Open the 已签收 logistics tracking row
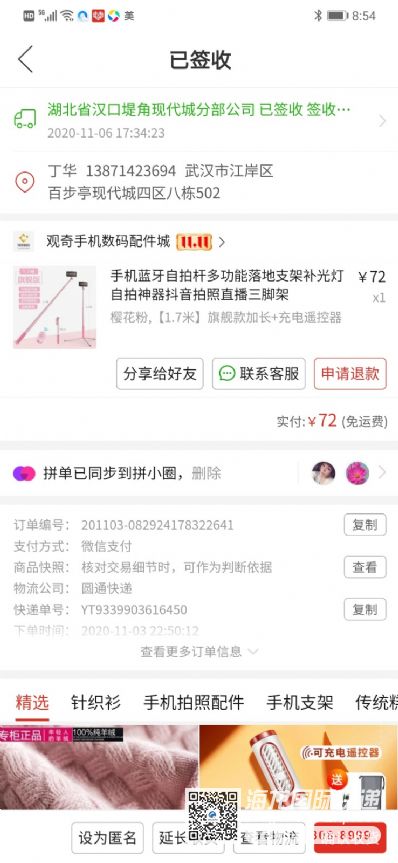The image size is (398, 863). pos(199,119)
